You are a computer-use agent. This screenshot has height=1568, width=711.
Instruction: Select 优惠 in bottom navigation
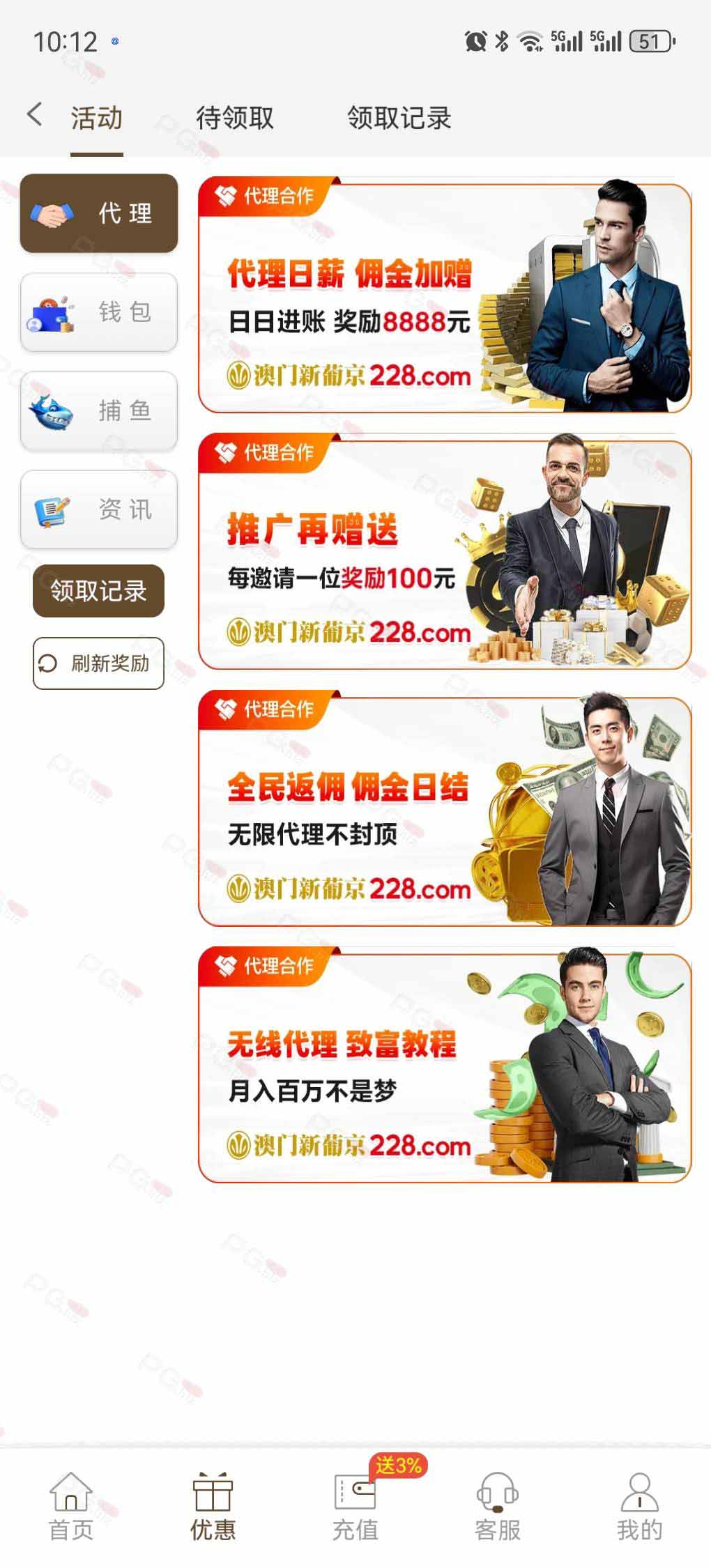pos(213,1507)
